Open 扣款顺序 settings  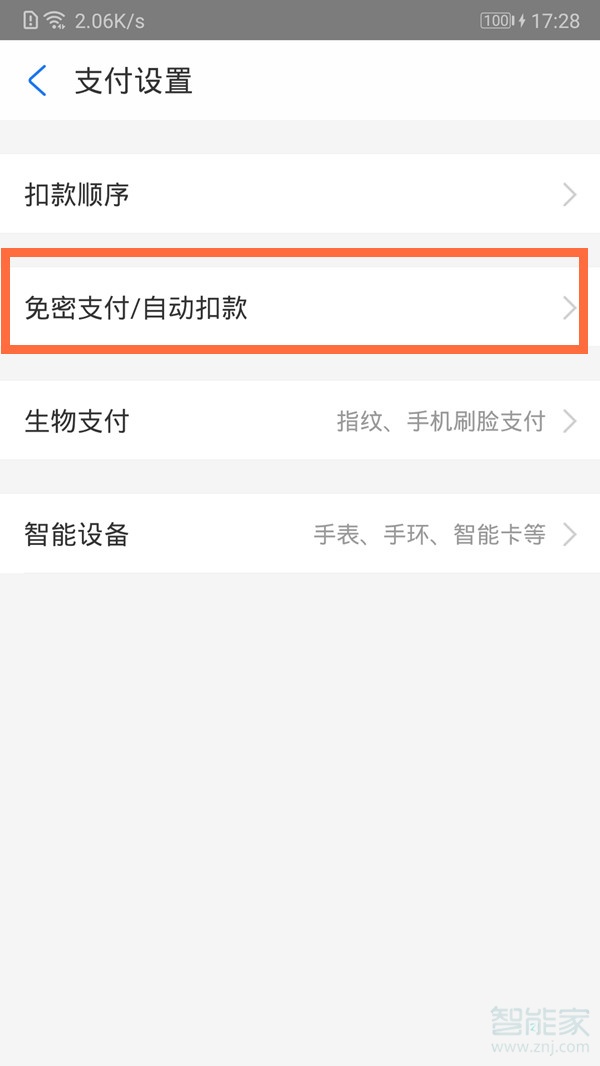click(300, 194)
